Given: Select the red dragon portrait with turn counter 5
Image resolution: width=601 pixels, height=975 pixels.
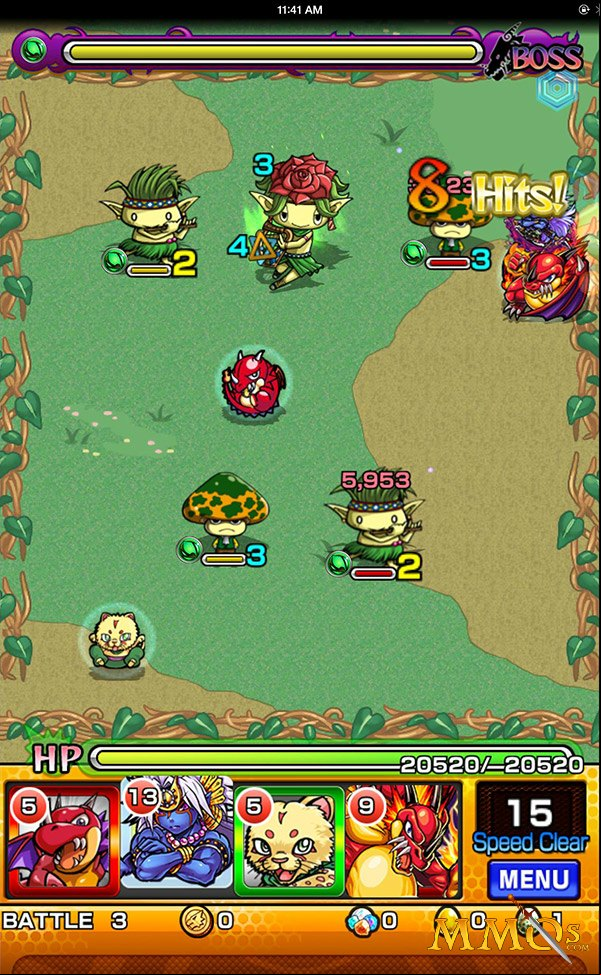Looking at the screenshot, I should 62,838.
